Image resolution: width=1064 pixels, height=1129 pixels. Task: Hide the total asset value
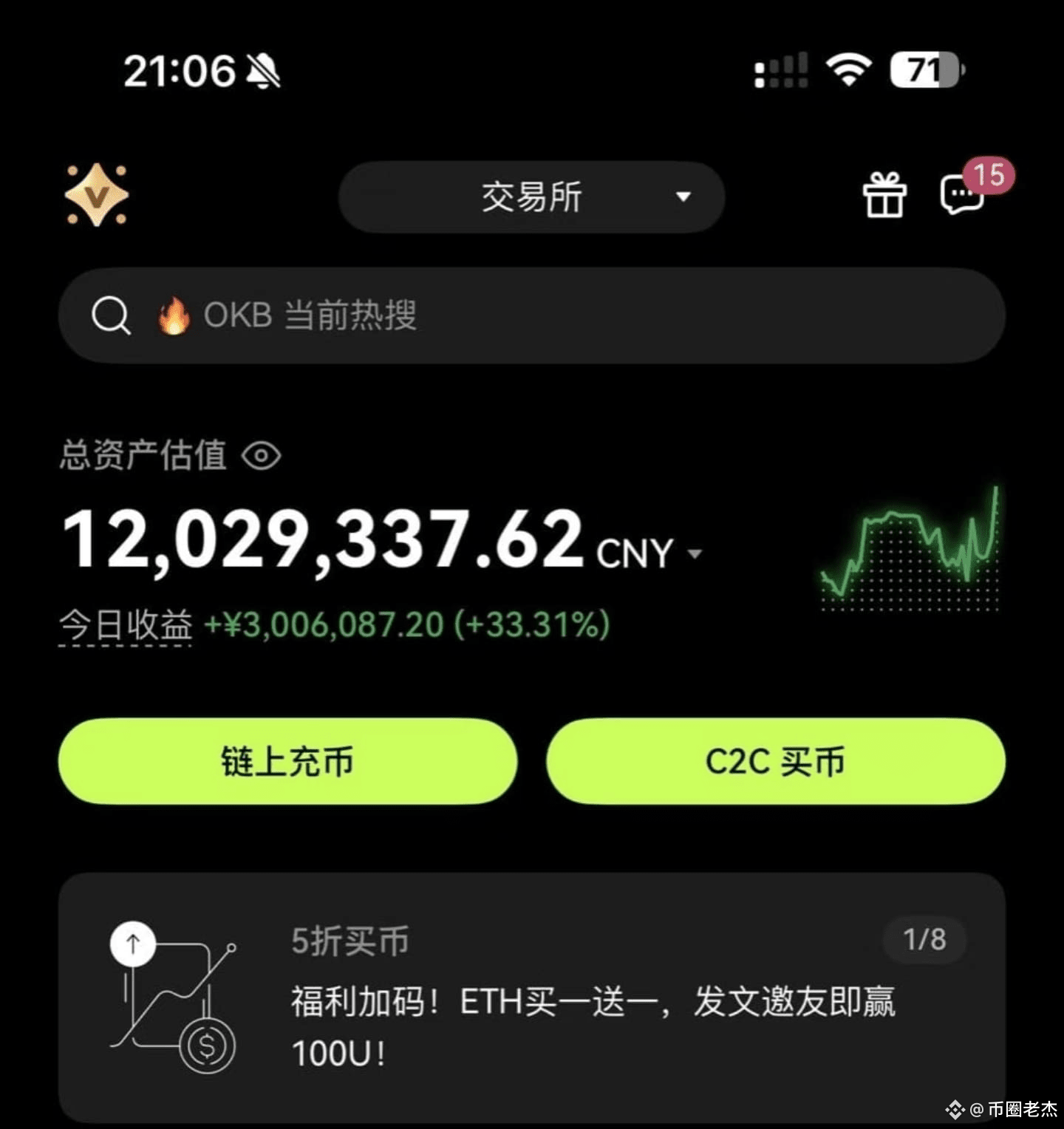tap(262, 455)
